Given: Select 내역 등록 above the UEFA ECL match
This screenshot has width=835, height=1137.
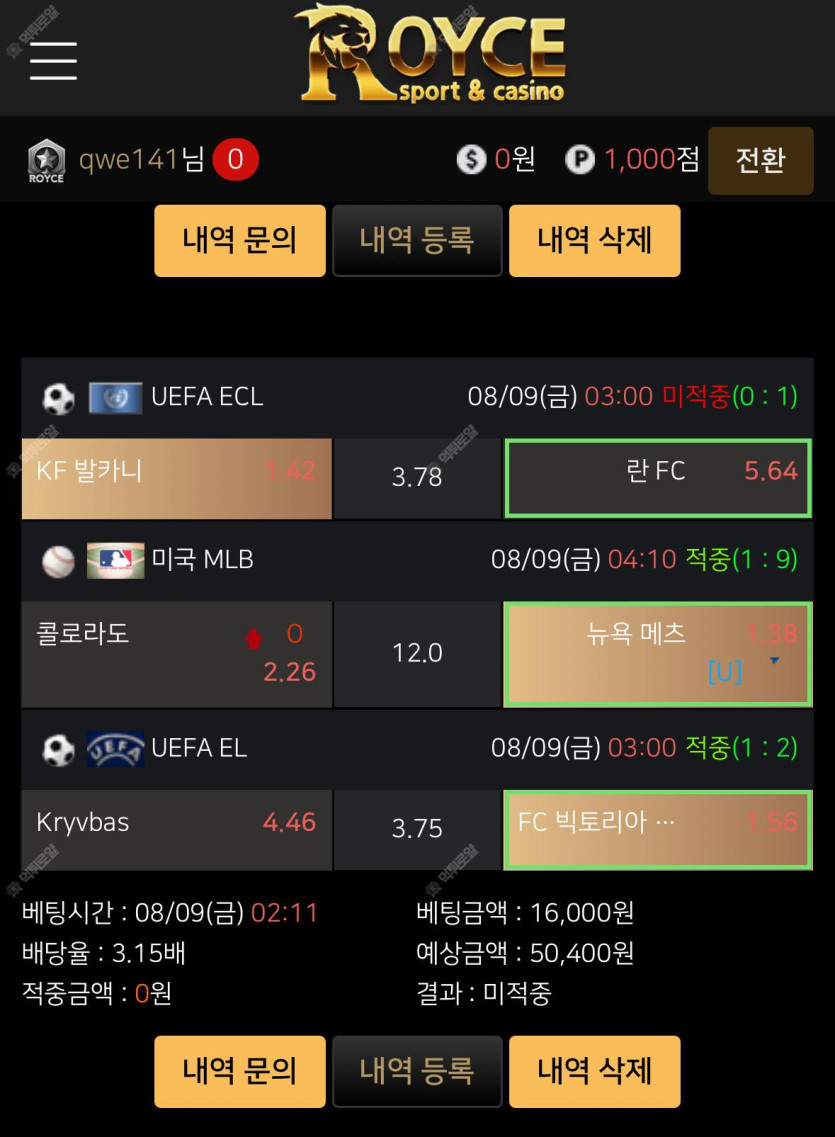Looking at the screenshot, I should [417, 241].
